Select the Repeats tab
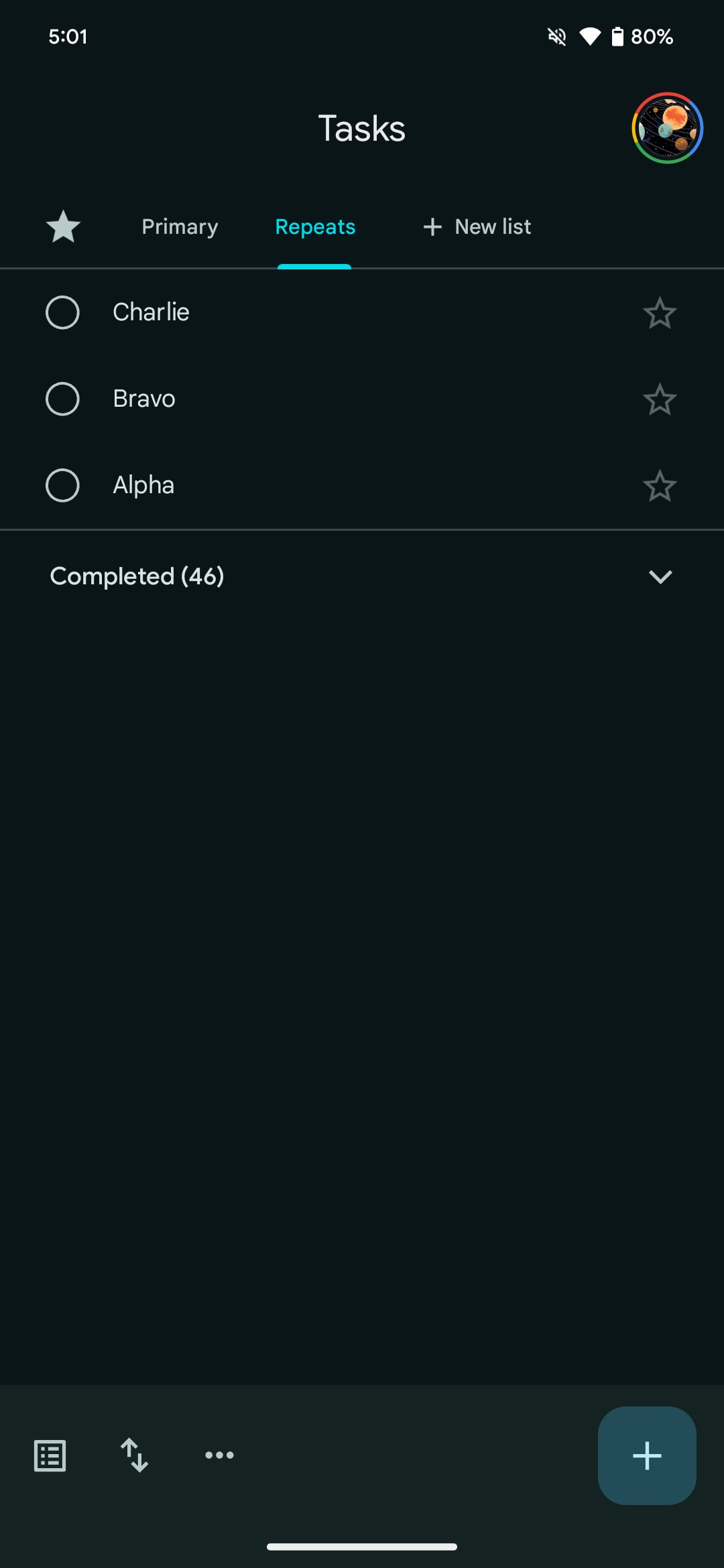The image size is (724, 1568). coord(315,226)
